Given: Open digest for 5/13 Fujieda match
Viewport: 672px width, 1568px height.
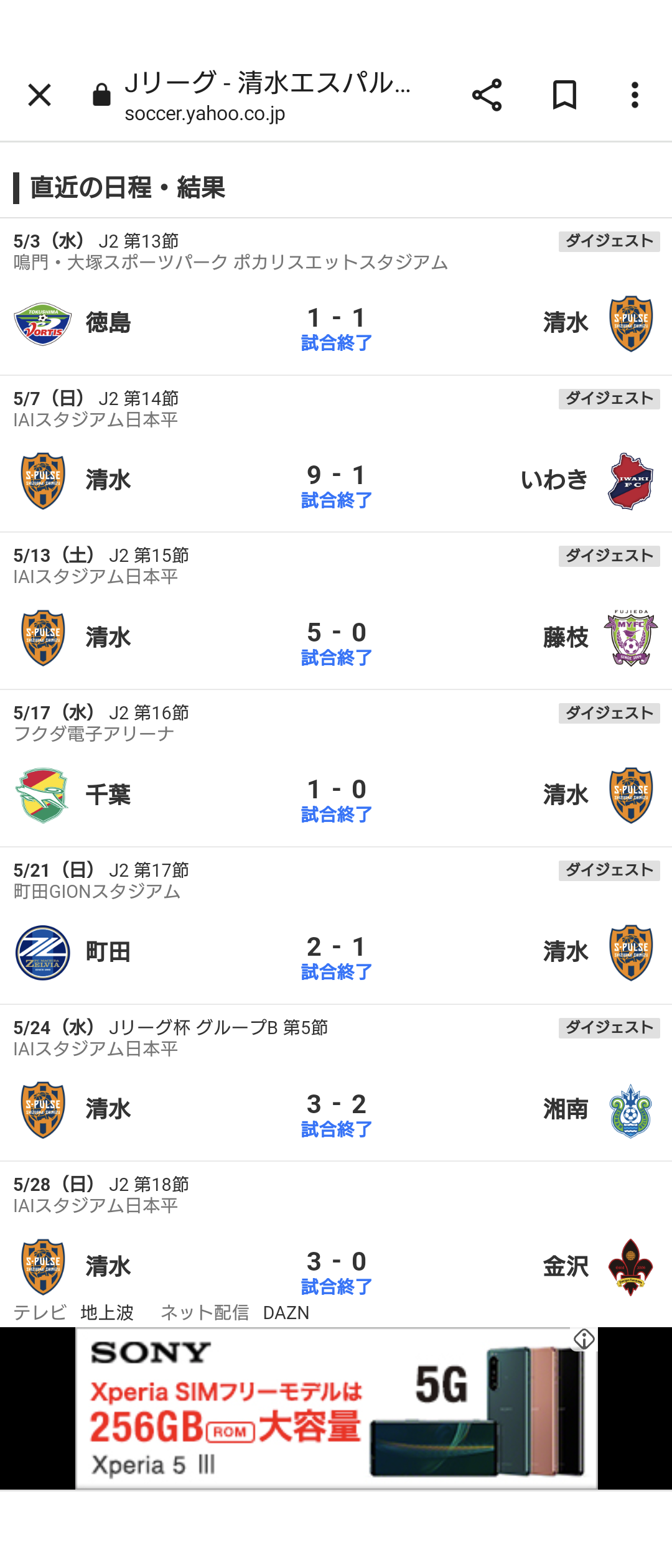Looking at the screenshot, I should [x=609, y=556].
